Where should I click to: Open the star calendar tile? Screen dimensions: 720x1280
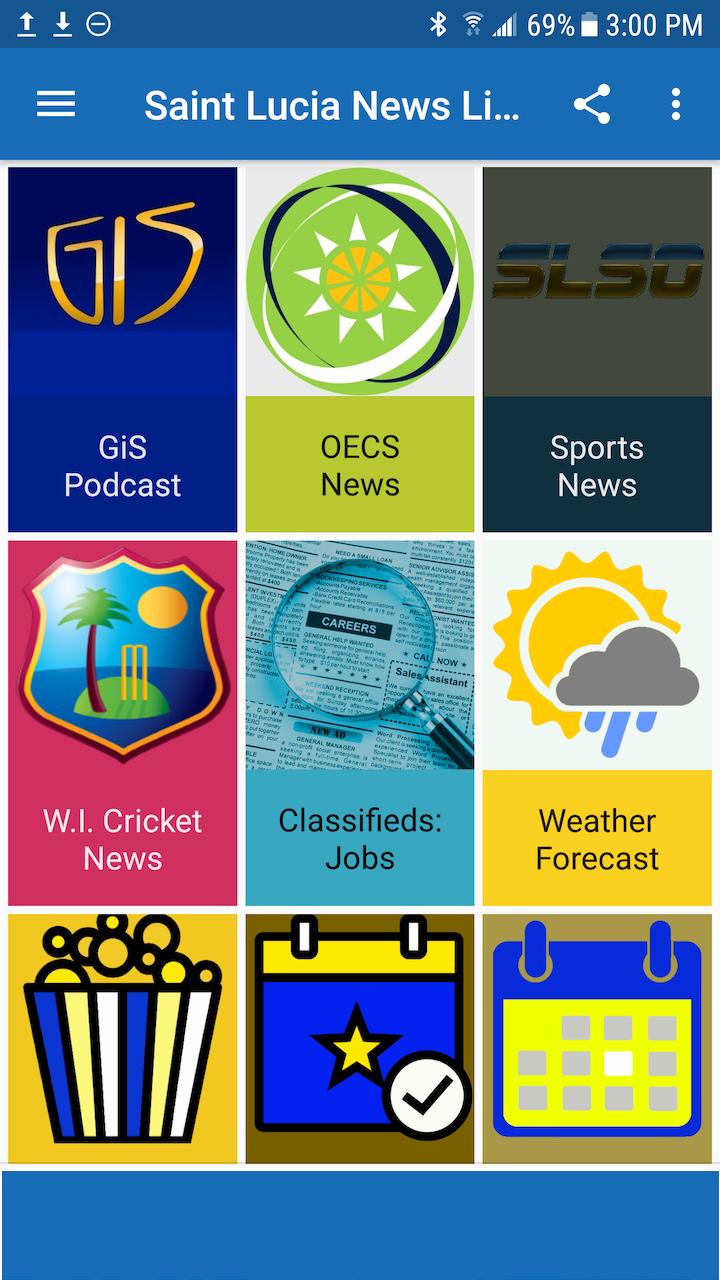pyautogui.click(x=360, y=1038)
